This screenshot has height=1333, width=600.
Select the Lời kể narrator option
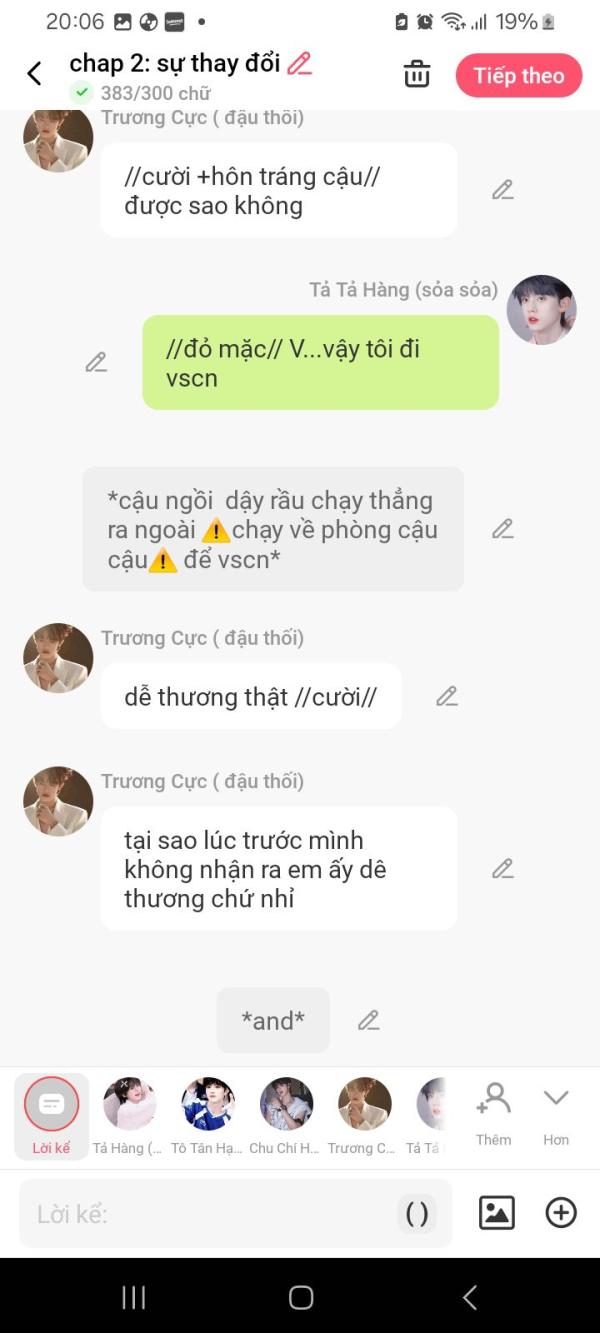pos(51,1116)
